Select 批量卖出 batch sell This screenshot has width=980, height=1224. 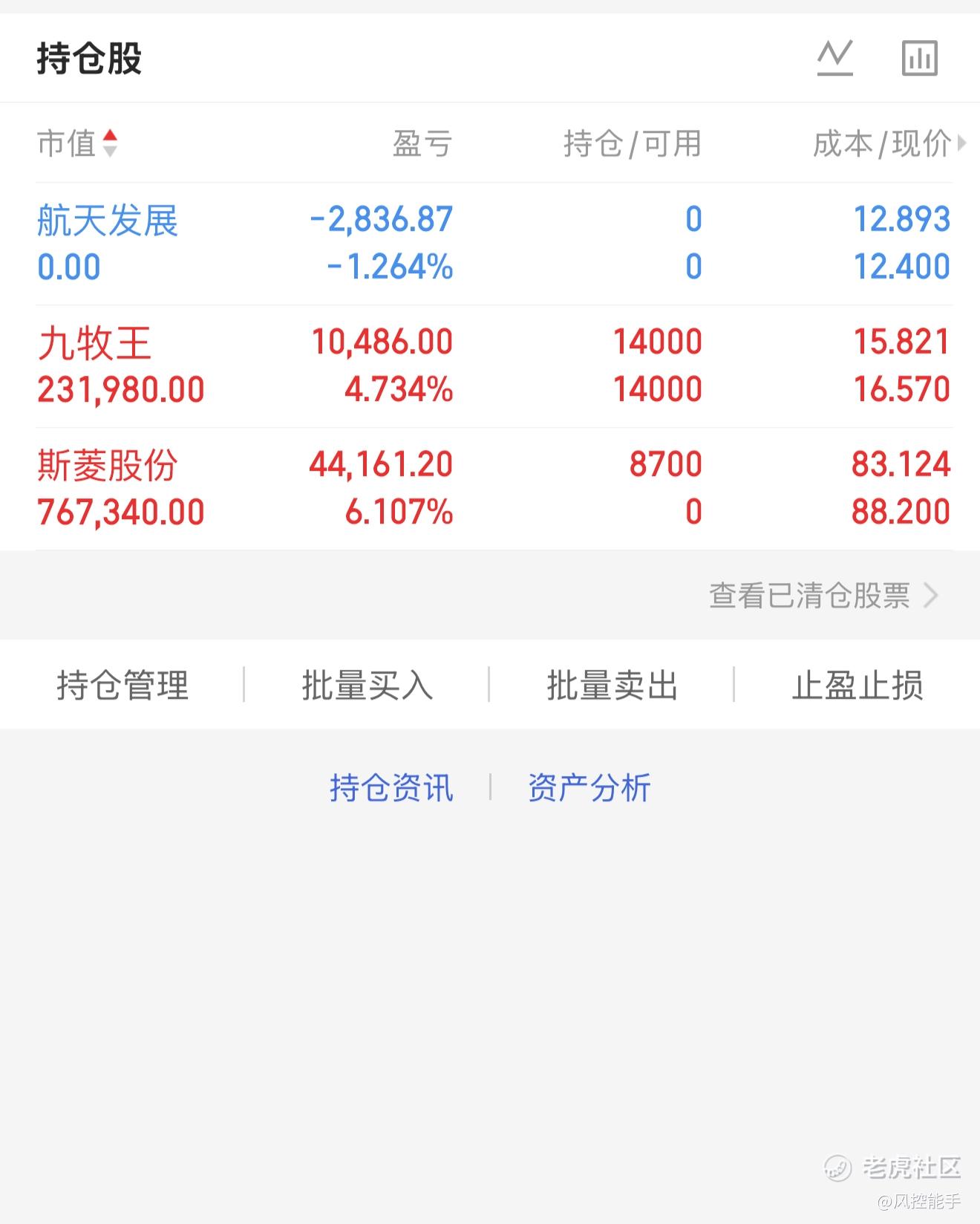point(612,685)
